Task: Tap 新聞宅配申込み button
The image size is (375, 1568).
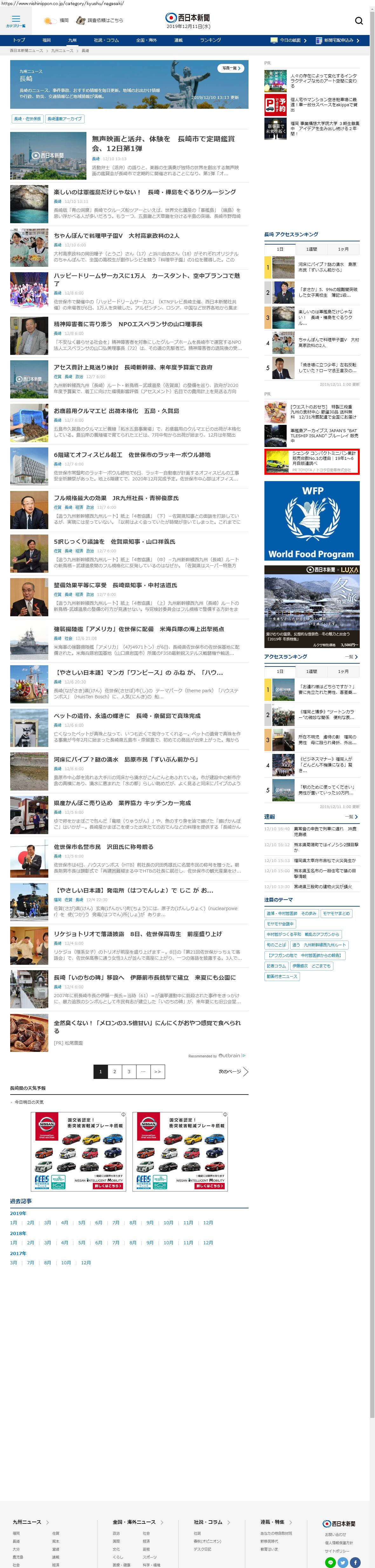Action: (x=338, y=40)
